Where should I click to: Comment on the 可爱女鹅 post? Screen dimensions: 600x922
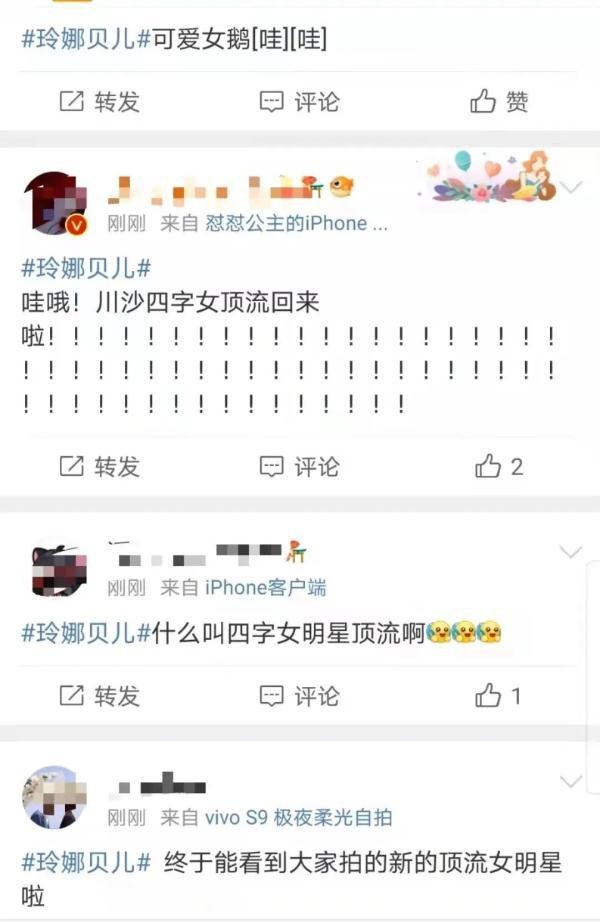(x=299, y=101)
